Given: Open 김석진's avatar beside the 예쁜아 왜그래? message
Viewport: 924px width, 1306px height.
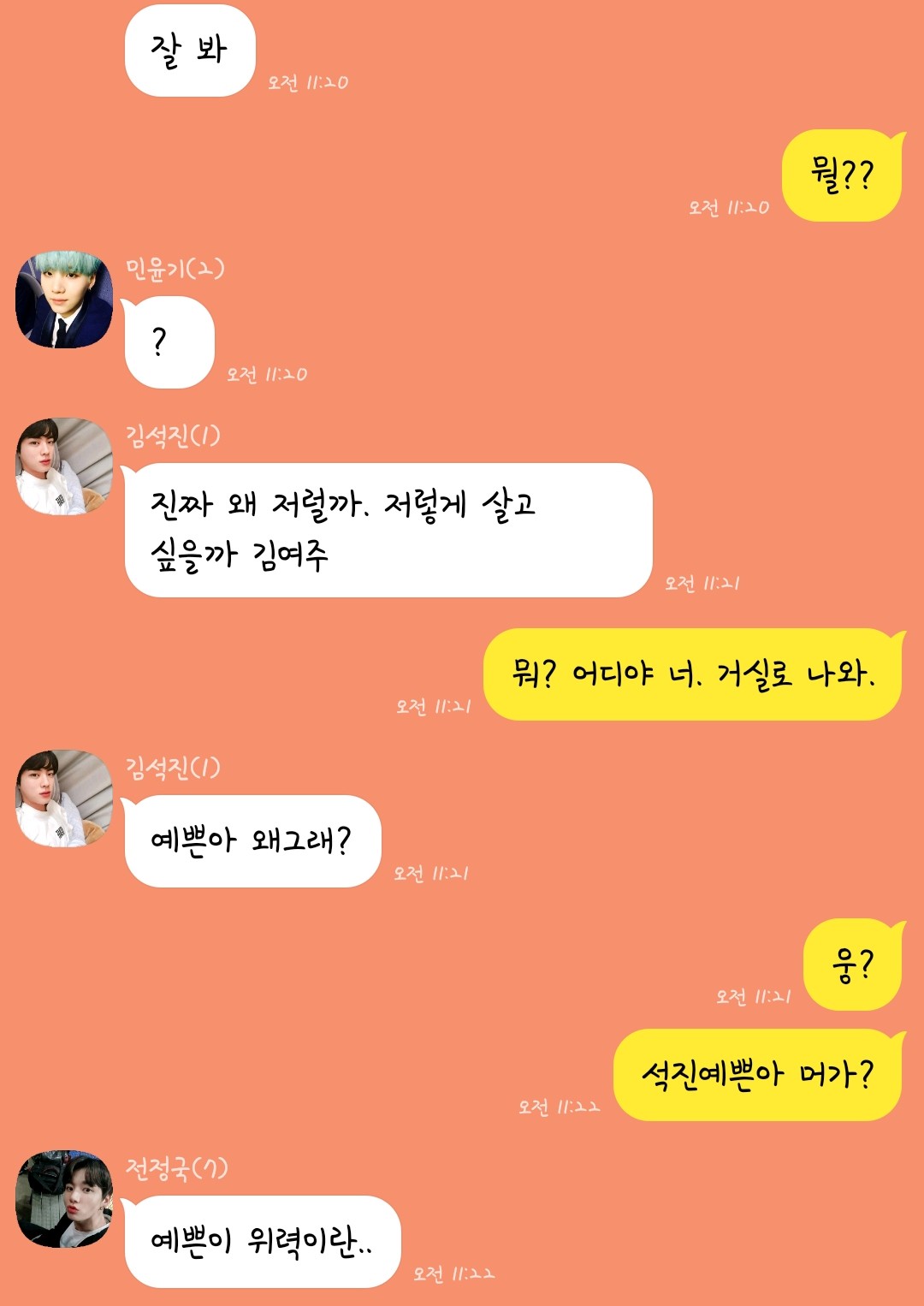Looking at the screenshot, I should [64, 798].
